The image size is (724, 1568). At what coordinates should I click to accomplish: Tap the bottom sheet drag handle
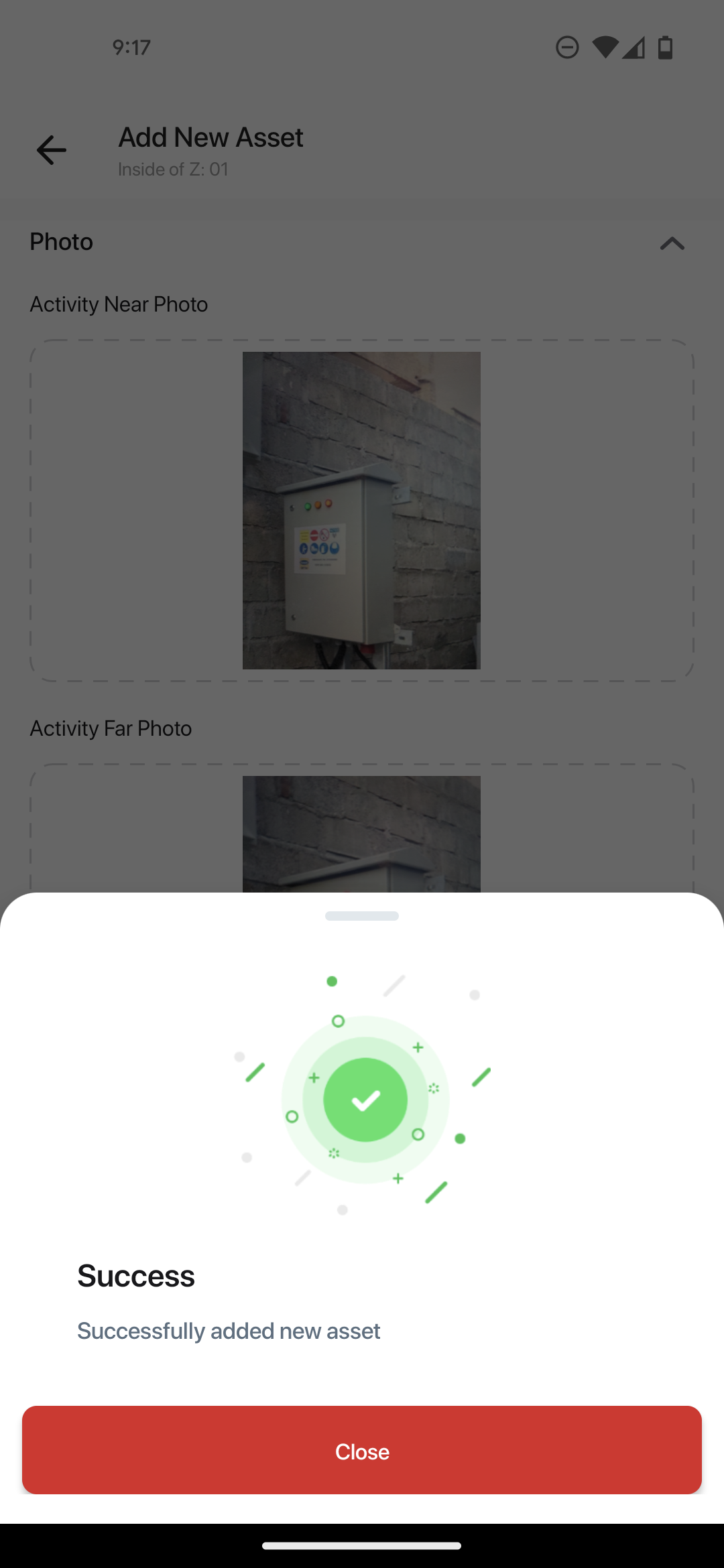pyautogui.click(x=362, y=916)
